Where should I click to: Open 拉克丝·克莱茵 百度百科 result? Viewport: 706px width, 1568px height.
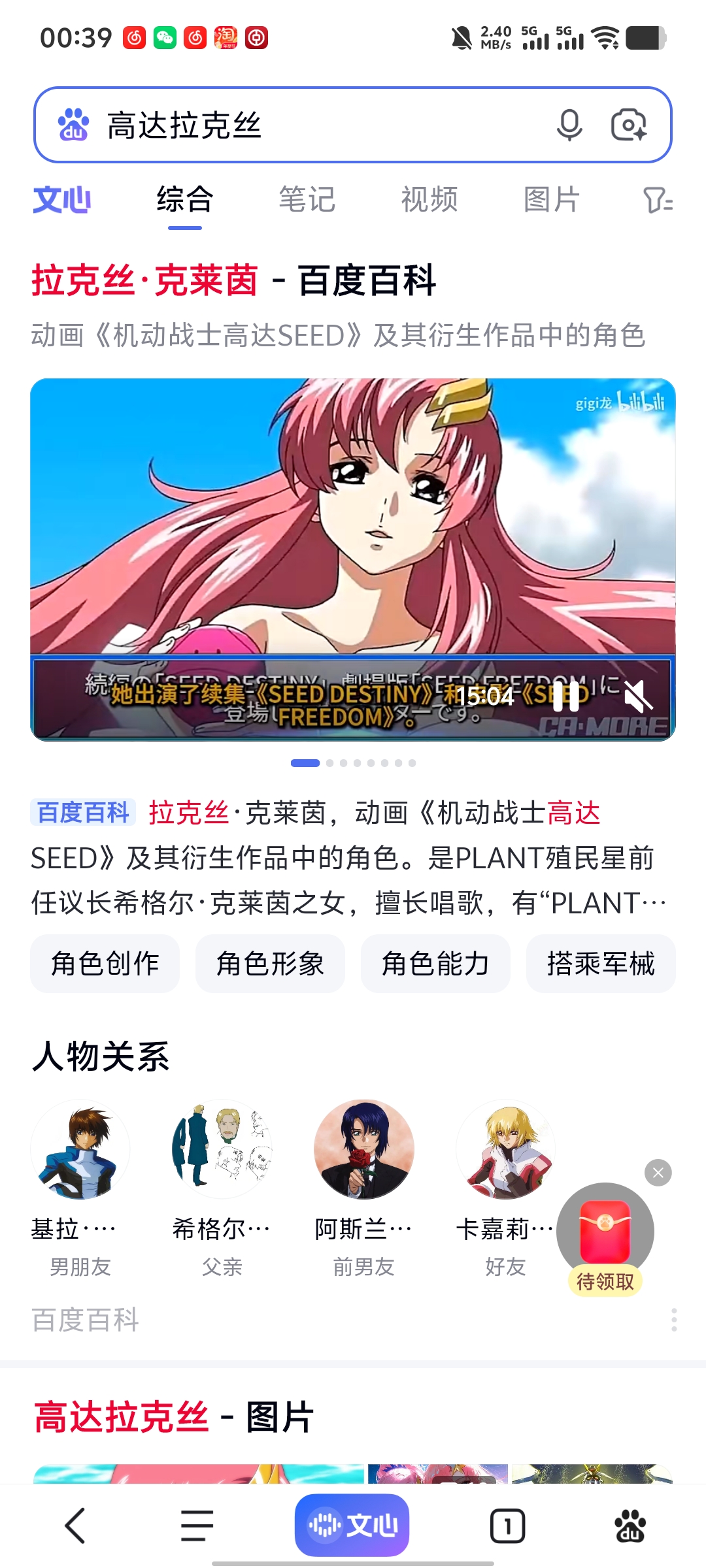point(233,280)
